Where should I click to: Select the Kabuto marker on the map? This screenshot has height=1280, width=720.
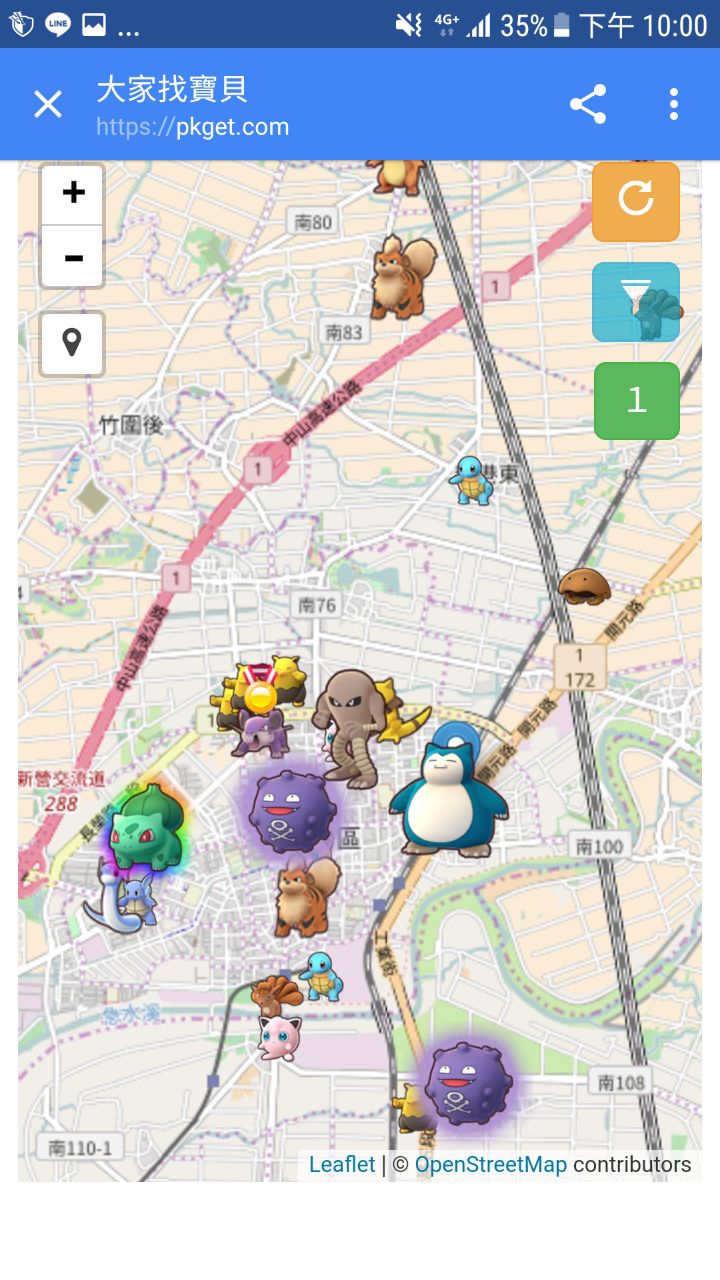click(x=583, y=586)
